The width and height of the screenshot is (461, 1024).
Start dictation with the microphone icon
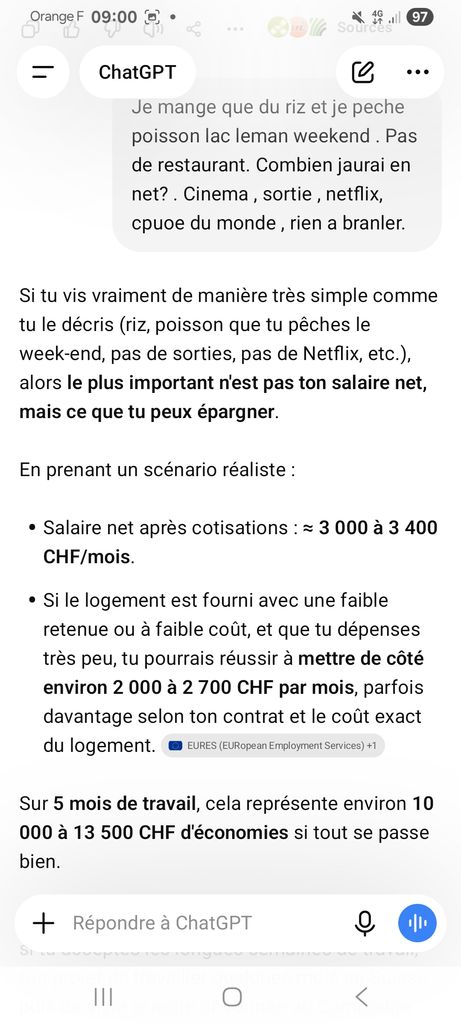[x=364, y=923]
